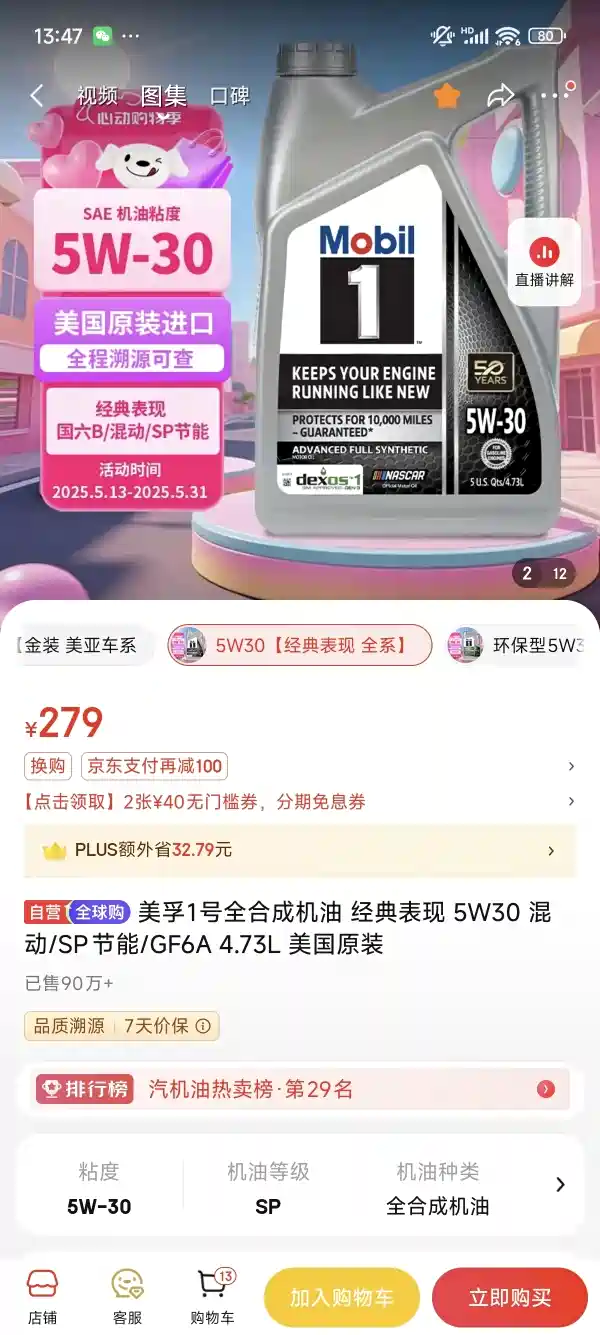Tap 立即购买 to buy now

510,1298
